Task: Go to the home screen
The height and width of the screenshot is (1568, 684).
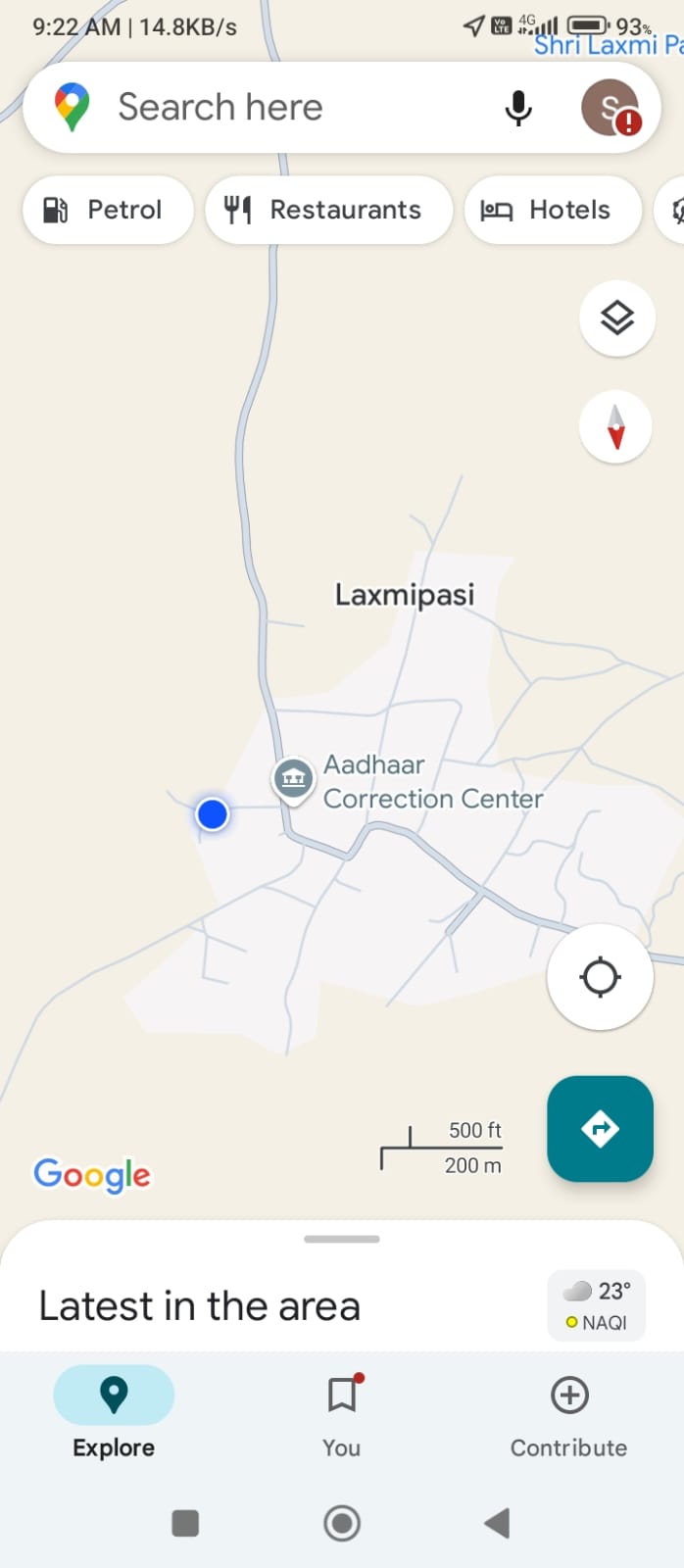Action: 342,1523
